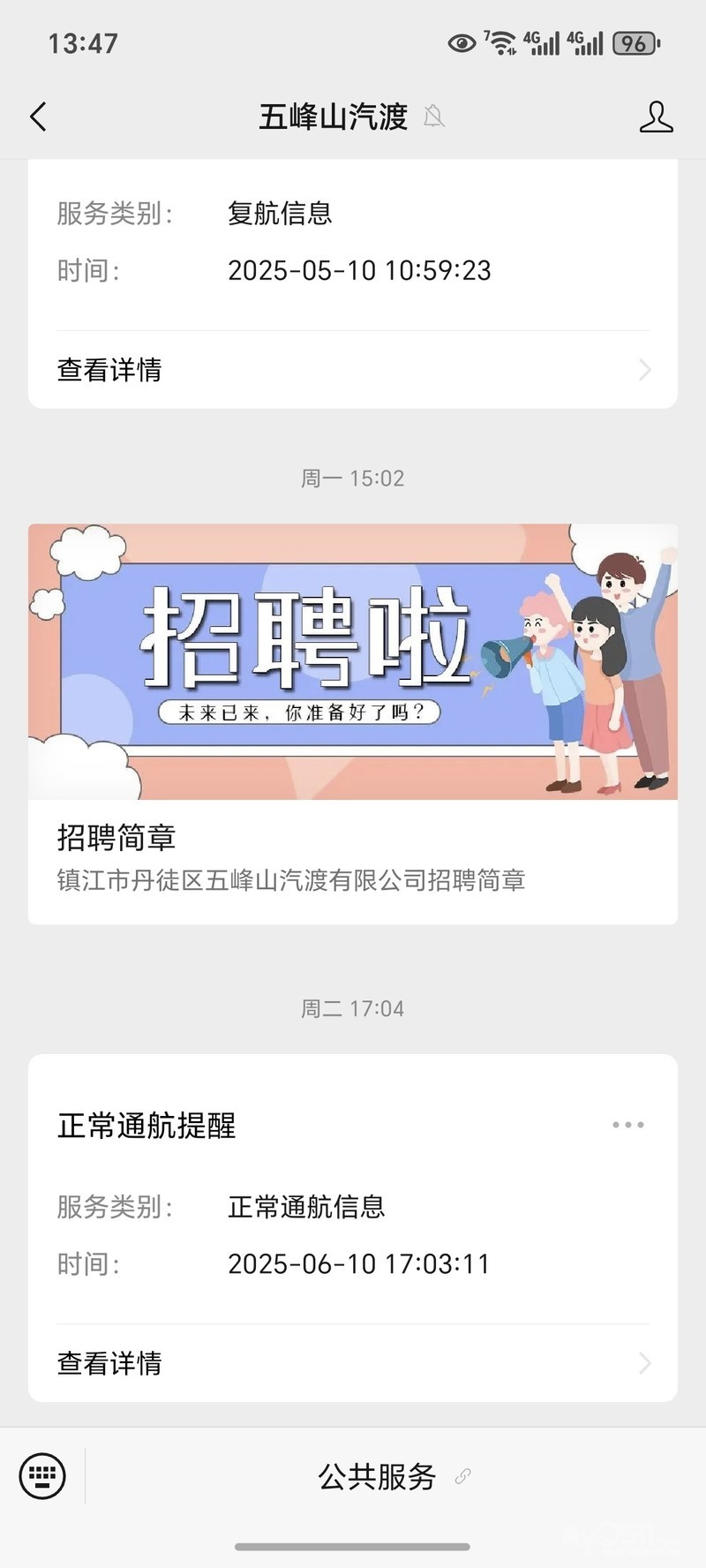View details of the 正常通航信息 notice
The height and width of the screenshot is (1568, 706).
coord(353,1363)
